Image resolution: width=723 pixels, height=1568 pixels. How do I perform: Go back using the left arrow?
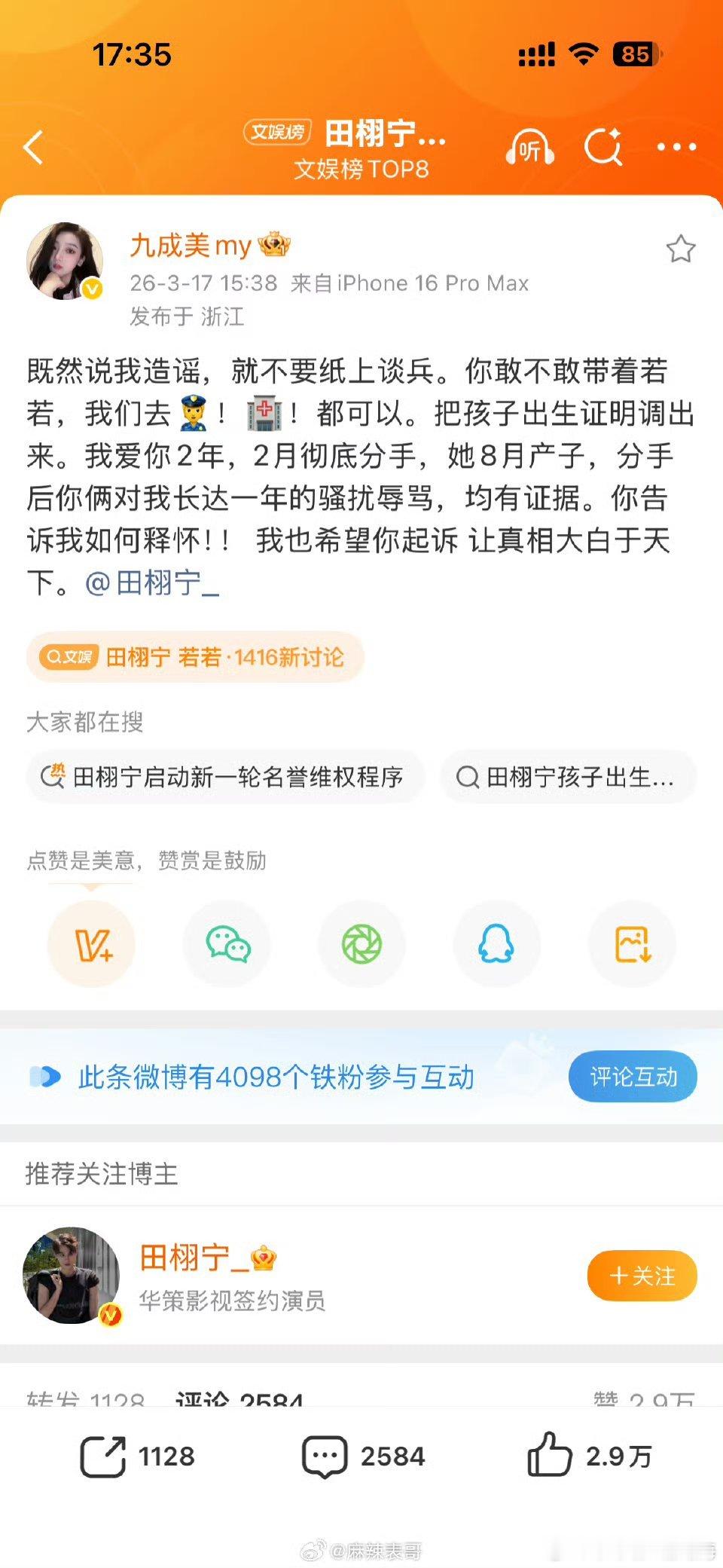click(33, 148)
